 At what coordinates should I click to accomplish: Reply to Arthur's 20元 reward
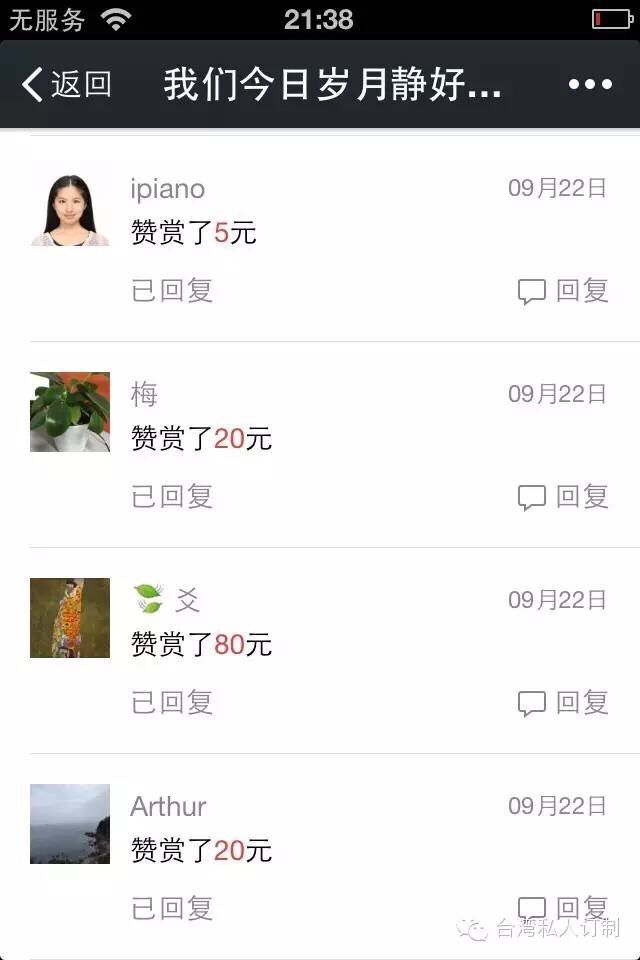tap(563, 908)
